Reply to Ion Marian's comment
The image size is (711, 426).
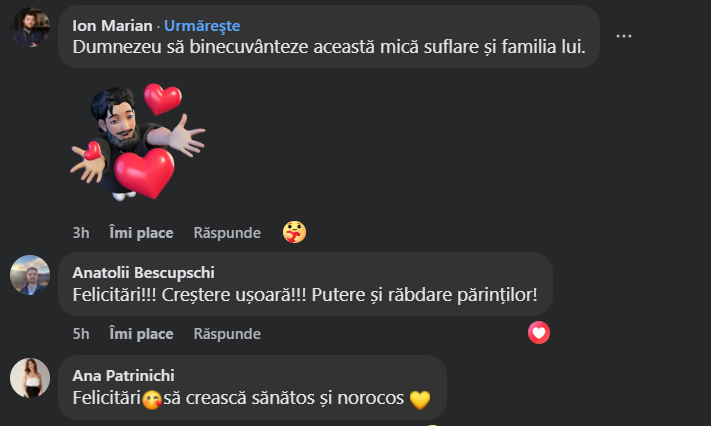pos(227,233)
